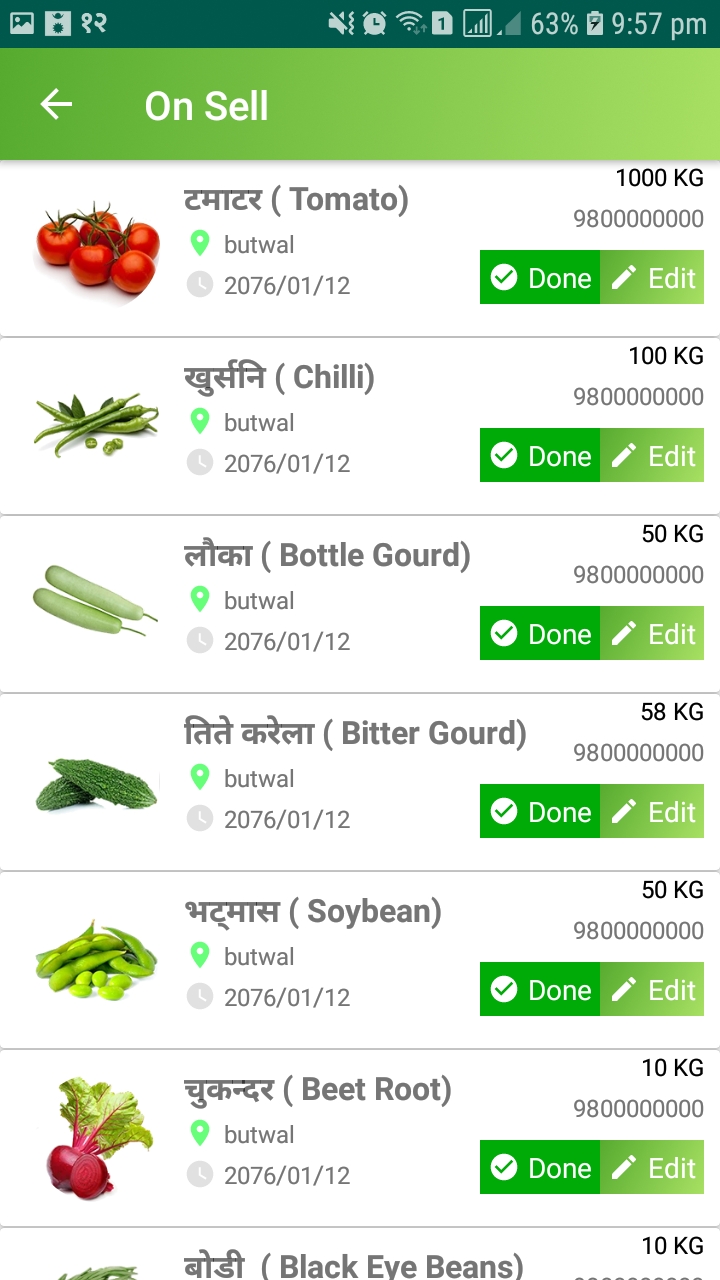Edit the Soybean listing
The width and height of the screenshot is (720, 1280).
pyautogui.click(x=653, y=990)
